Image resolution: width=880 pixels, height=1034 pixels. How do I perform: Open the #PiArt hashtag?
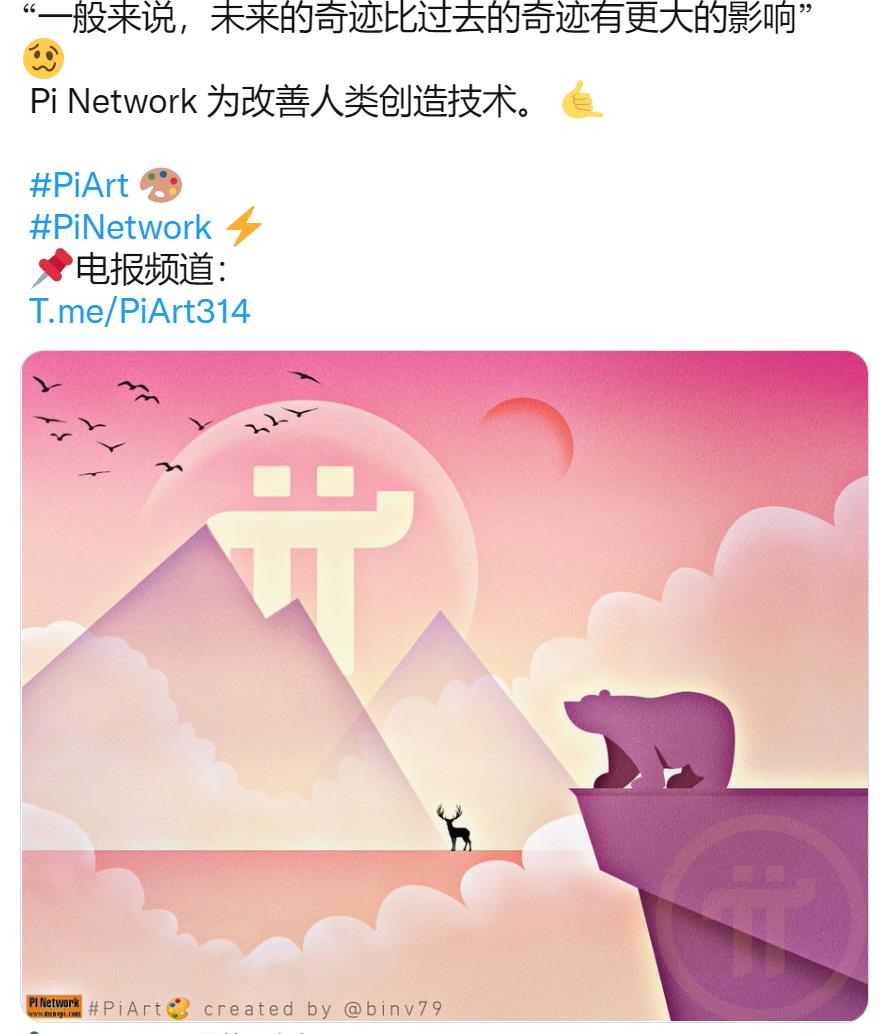(x=80, y=185)
